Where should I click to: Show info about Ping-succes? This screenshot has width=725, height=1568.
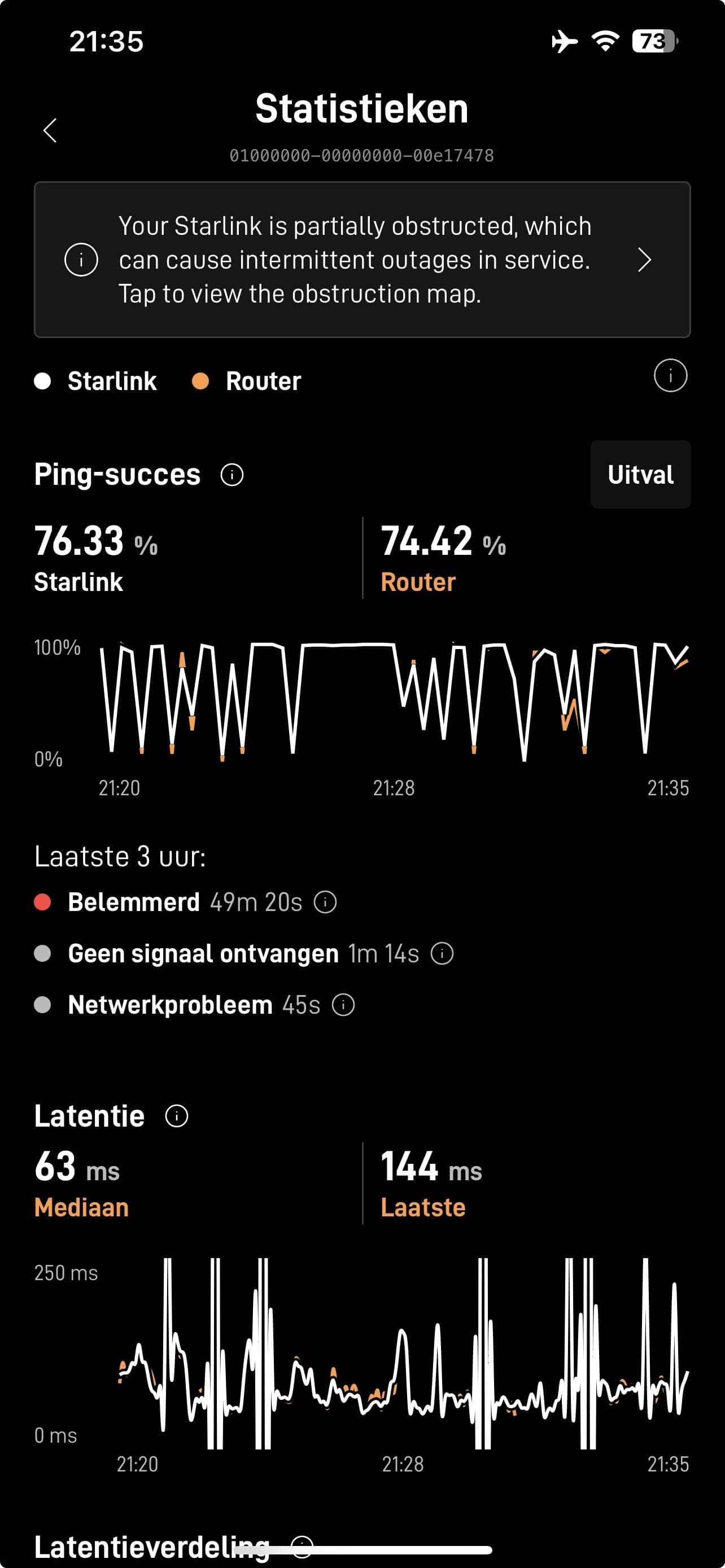pyautogui.click(x=232, y=475)
